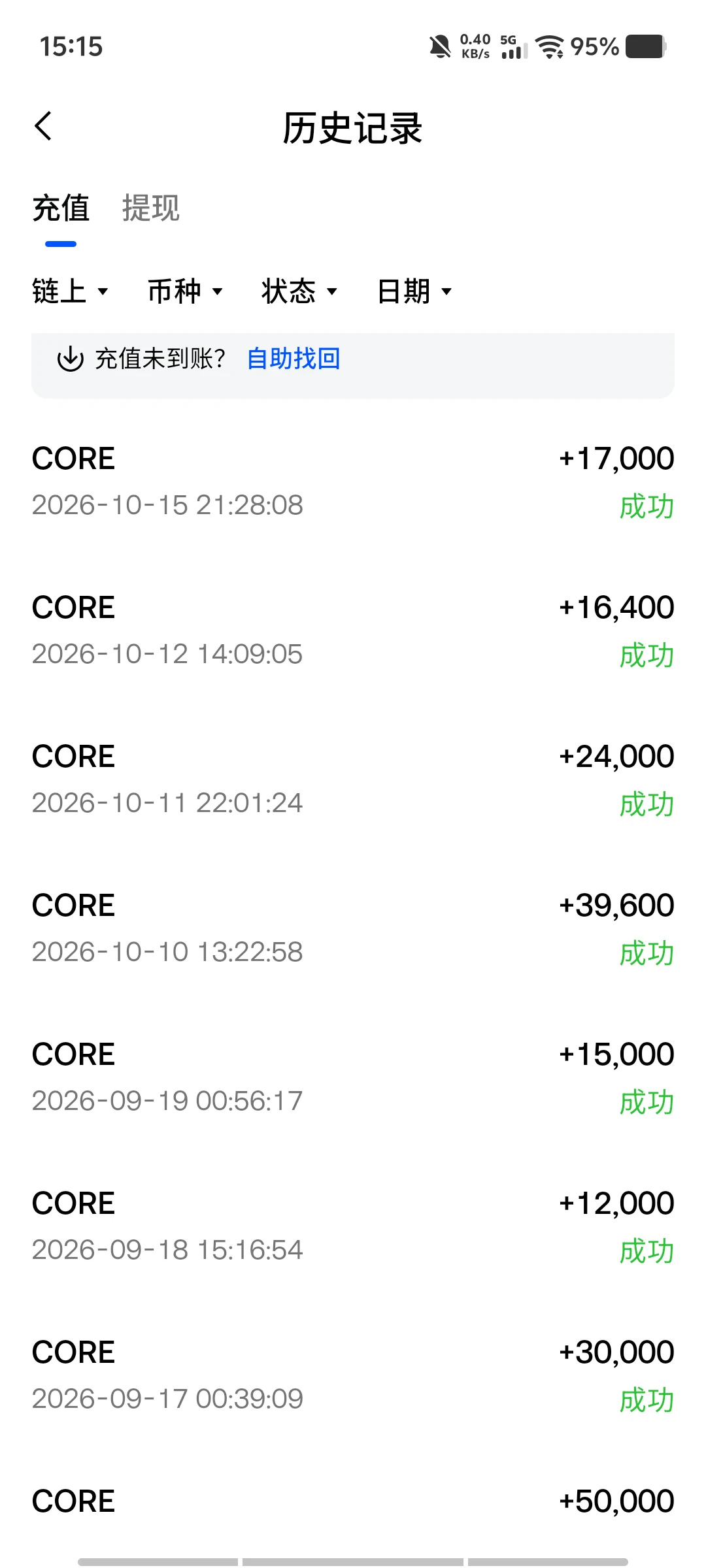The height and width of the screenshot is (1568, 706).
Task: Open the +17,000 CORE deposit record
Action: (353, 482)
